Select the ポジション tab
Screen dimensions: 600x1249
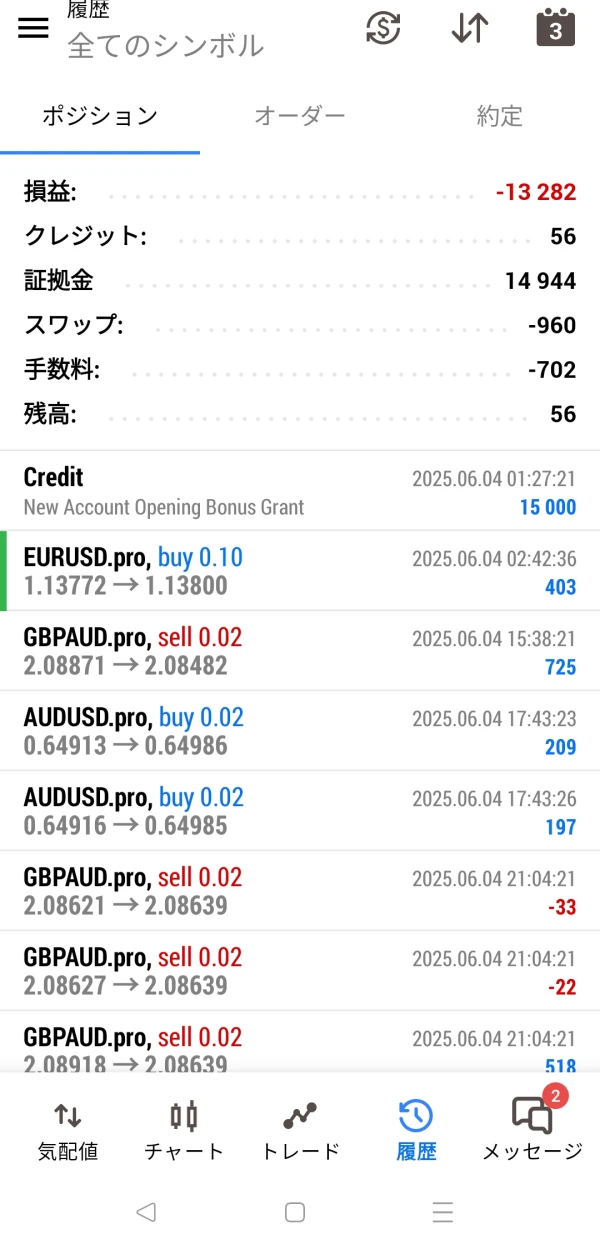(x=100, y=116)
